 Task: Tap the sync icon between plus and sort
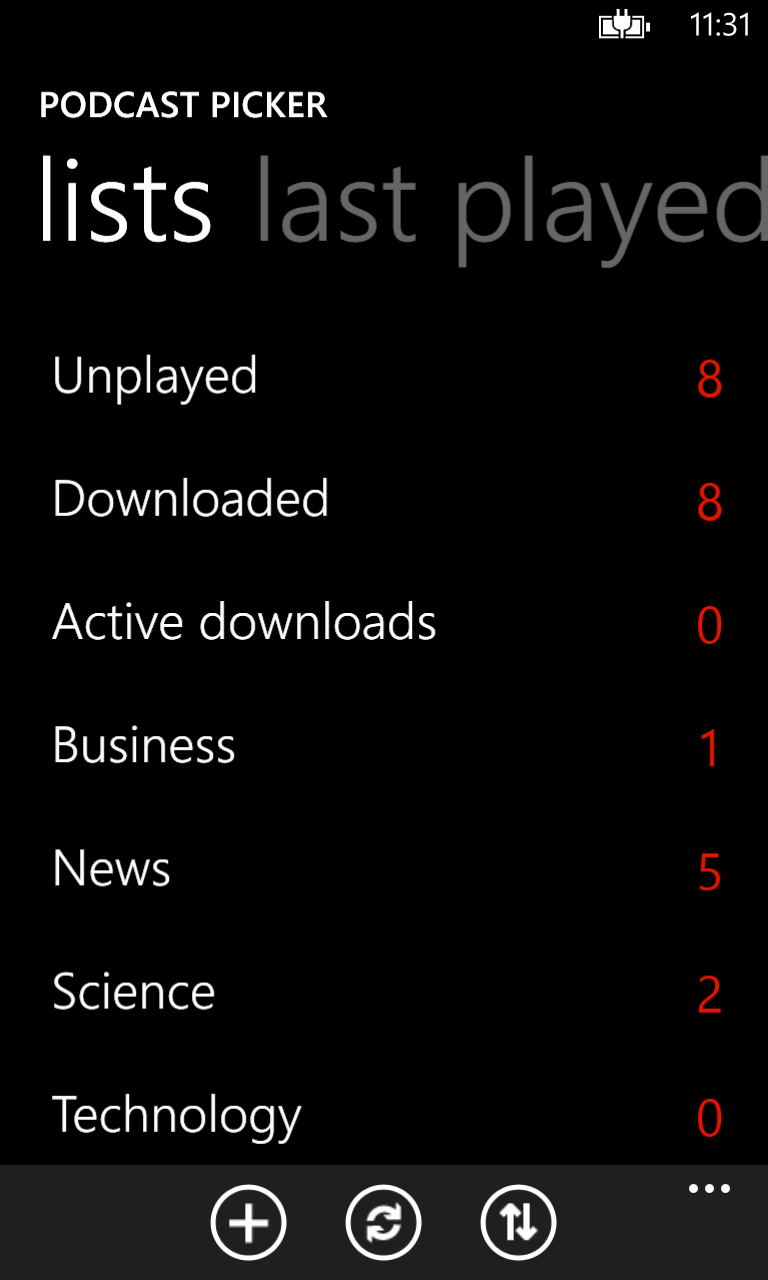pyautogui.click(x=383, y=1222)
